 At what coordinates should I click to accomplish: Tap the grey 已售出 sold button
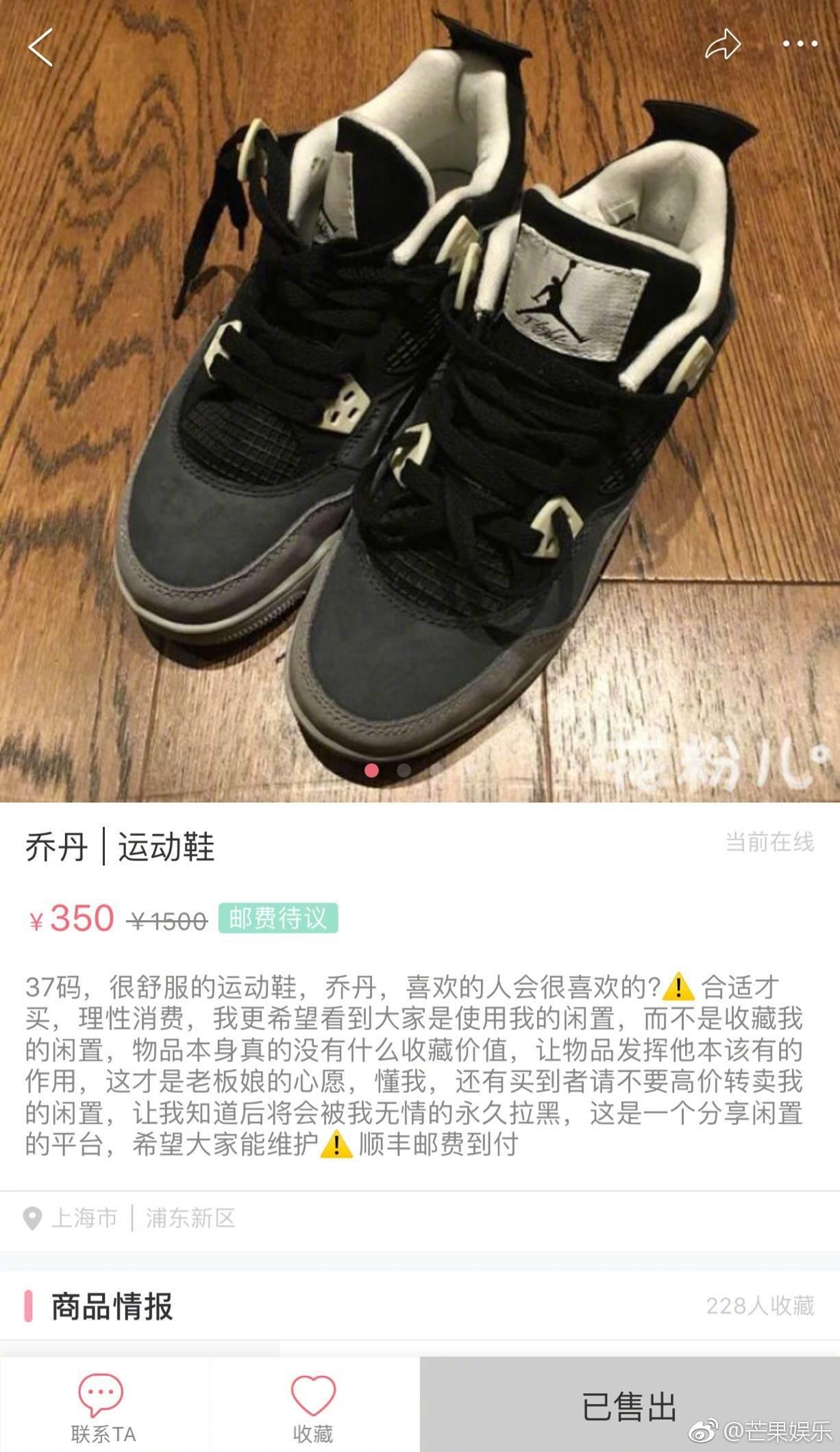(x=629, y=1405)
